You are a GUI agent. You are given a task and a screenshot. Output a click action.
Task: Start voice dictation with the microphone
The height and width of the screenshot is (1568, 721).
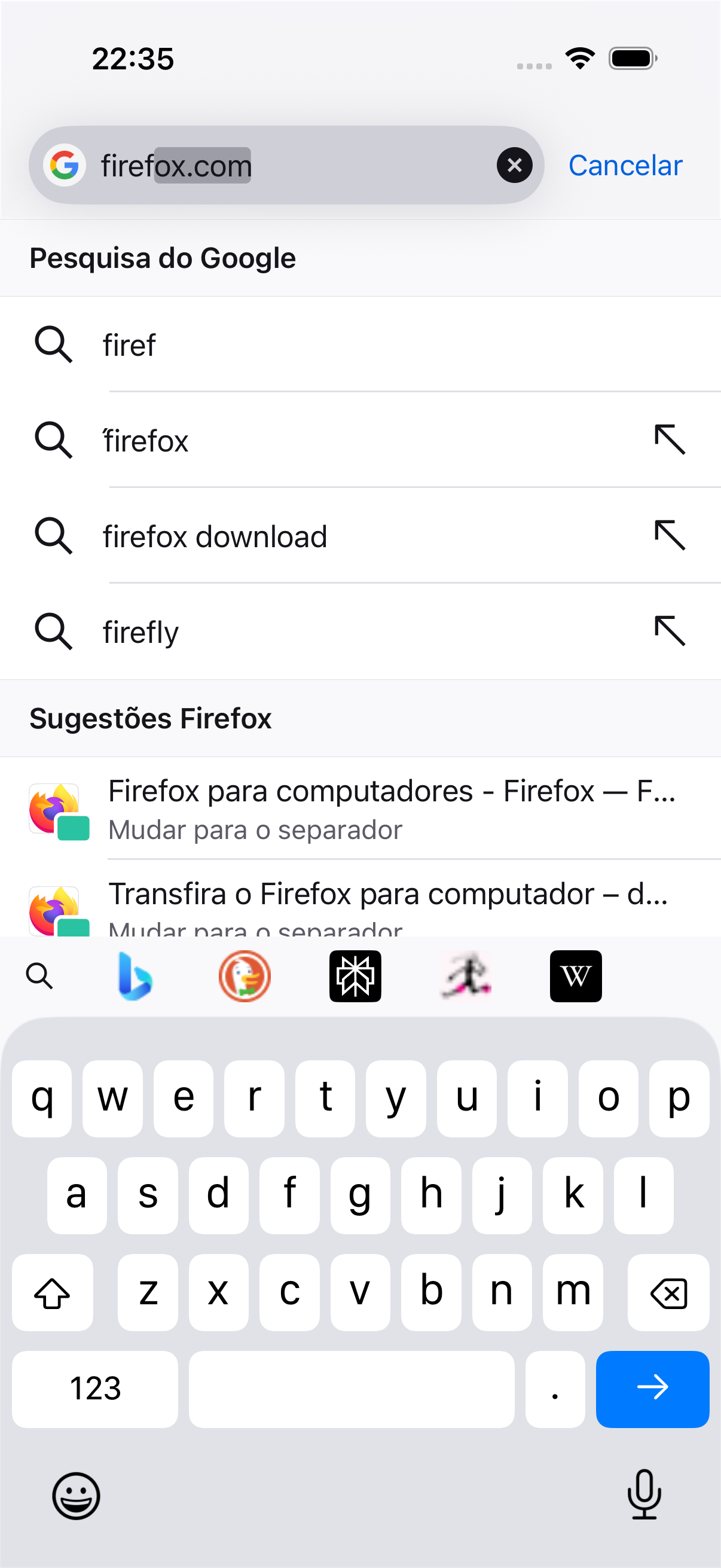tap(644, 1495)
